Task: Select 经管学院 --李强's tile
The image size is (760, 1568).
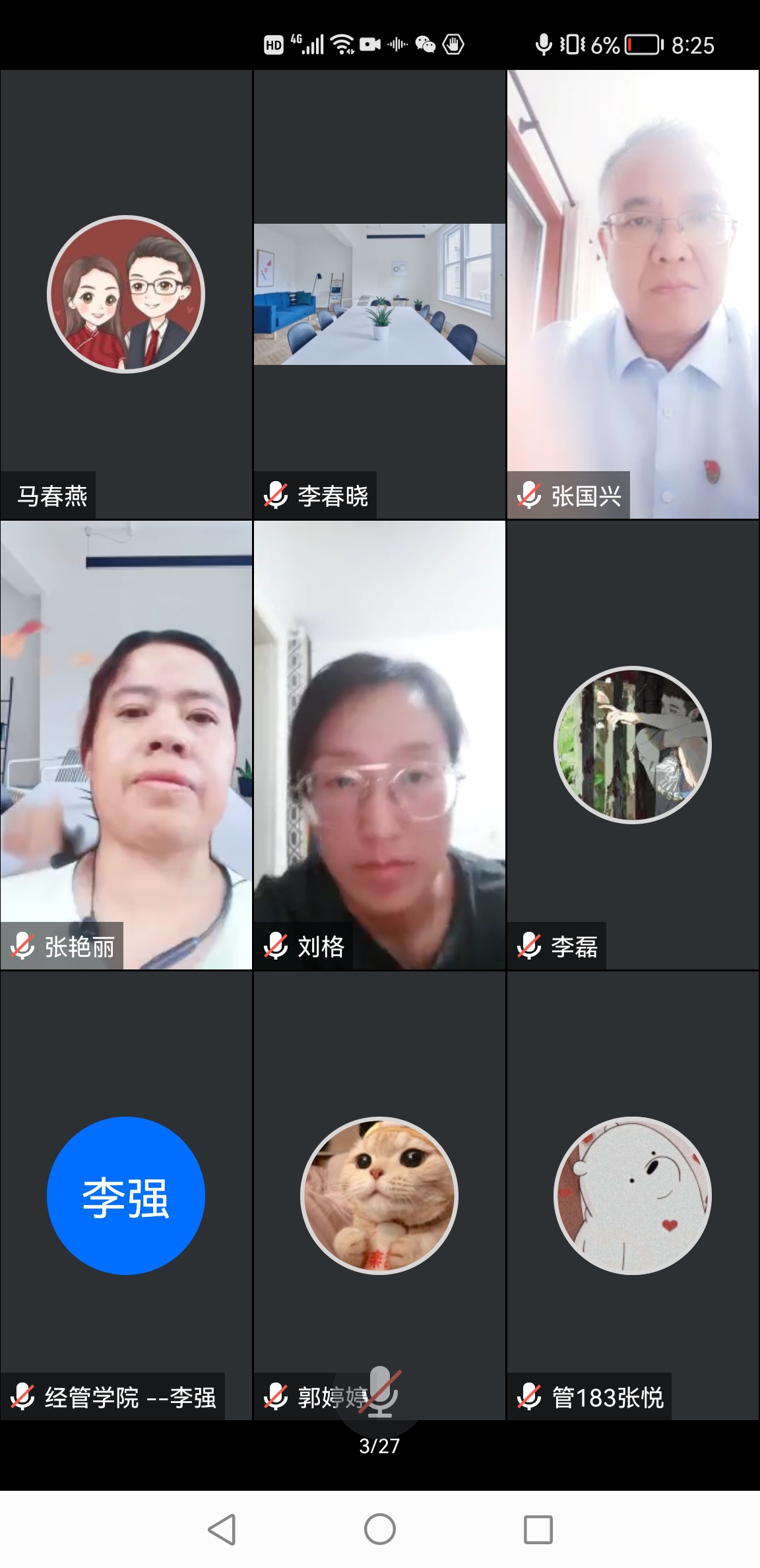Action: (126, 1195)
